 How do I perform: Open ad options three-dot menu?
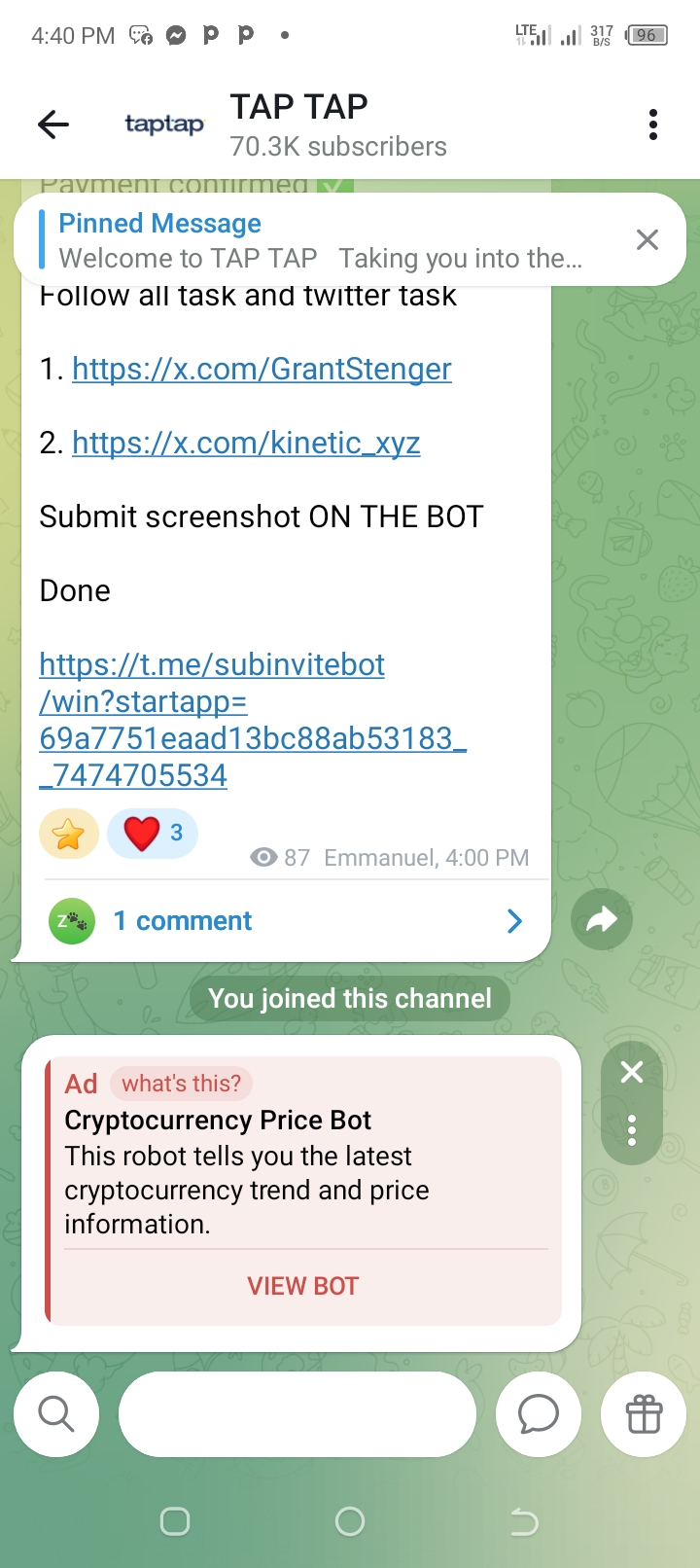pyautogui.click(x=632, y=1130)
